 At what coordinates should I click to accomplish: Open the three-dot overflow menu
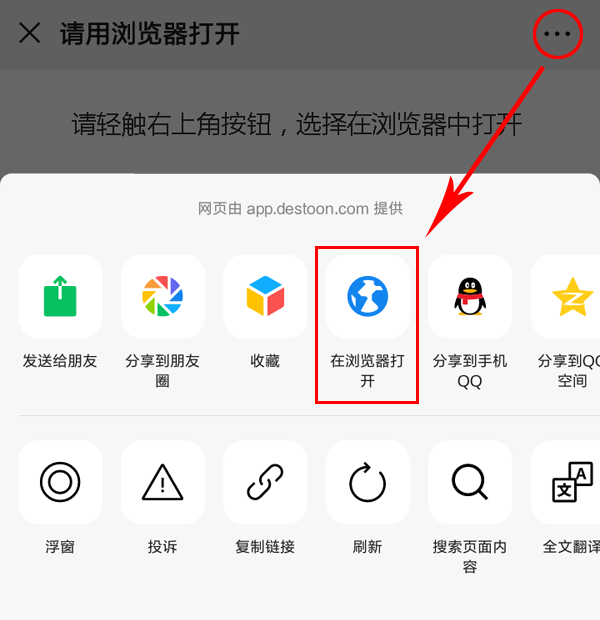(x=557, y=34)
